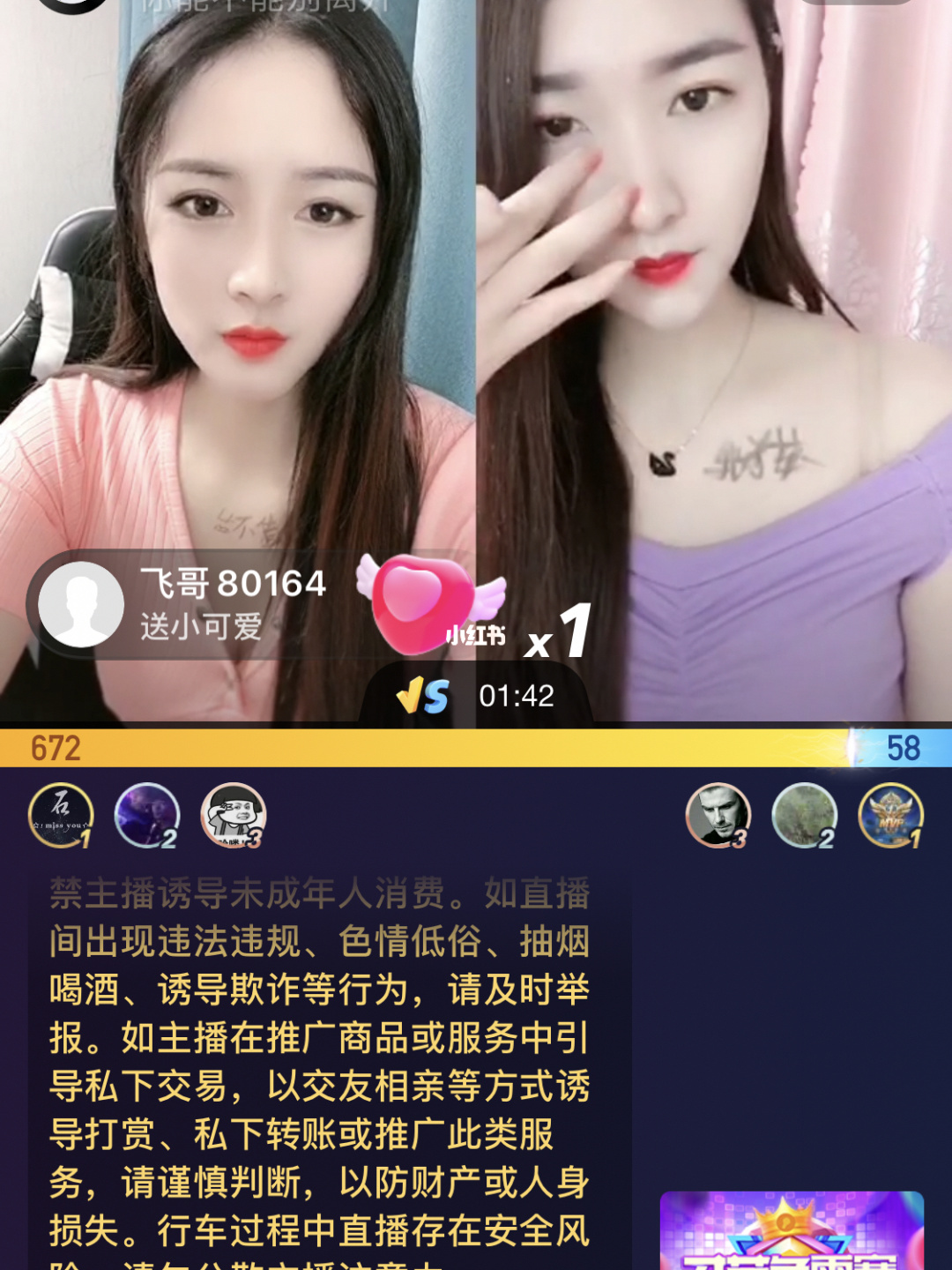View left team's rank 3 contributor avatar
This screenshot has width=952, height=1270.
click(x=233, y=814)
